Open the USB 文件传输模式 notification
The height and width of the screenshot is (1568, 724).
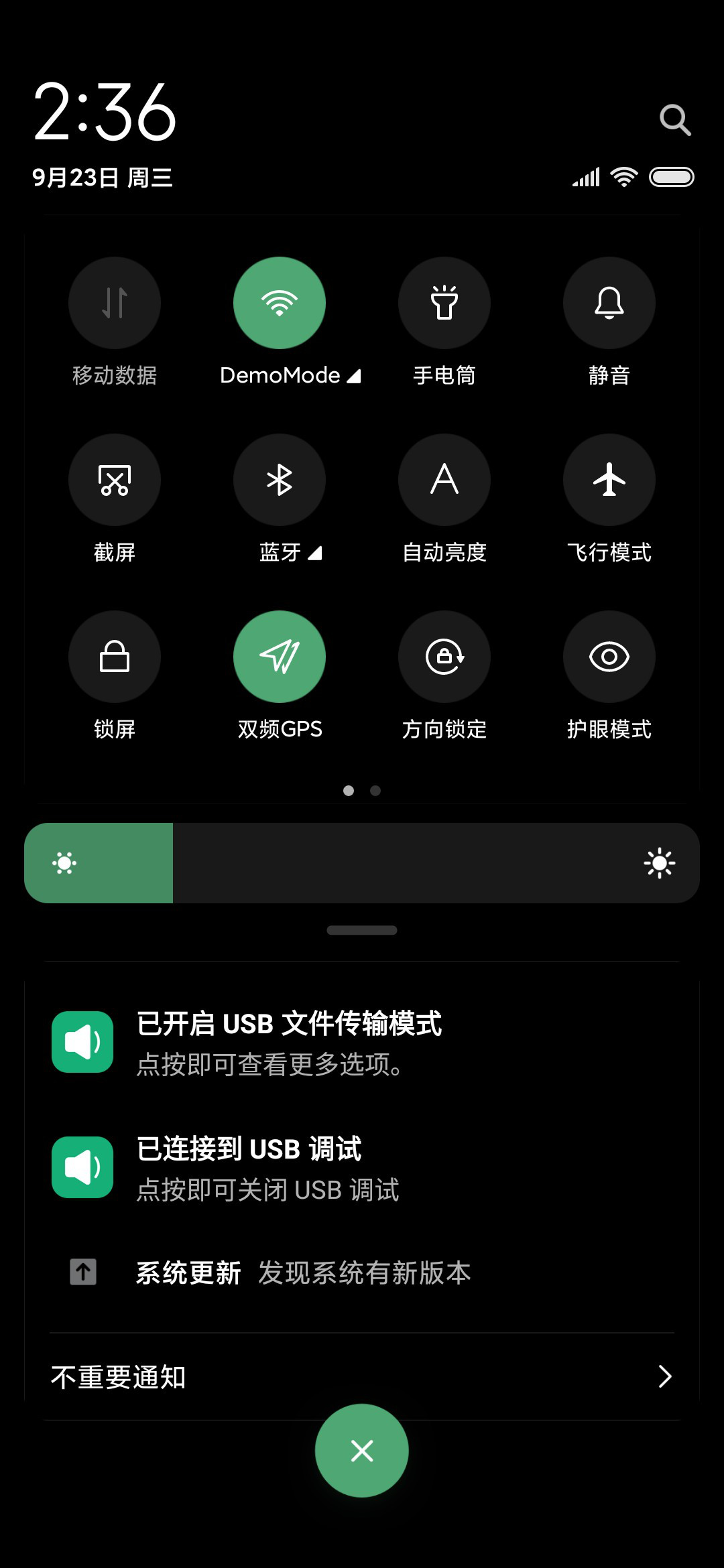coord(362,1043)
